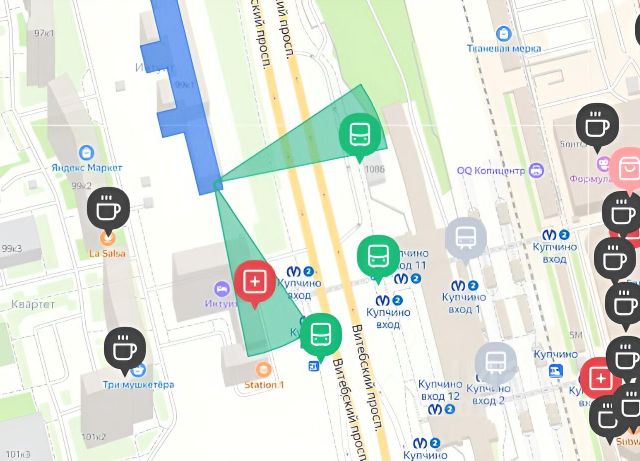Select the red medical pin near Интуит
Image resolution: width=640 pixels, height=461 pixels.
click(254, 281)
